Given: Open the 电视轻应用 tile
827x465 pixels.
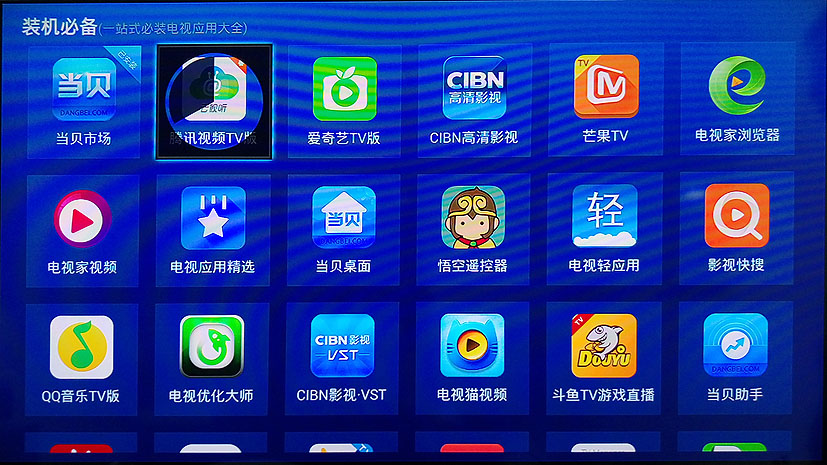Looking at the screenshot, I should (605, 228).
